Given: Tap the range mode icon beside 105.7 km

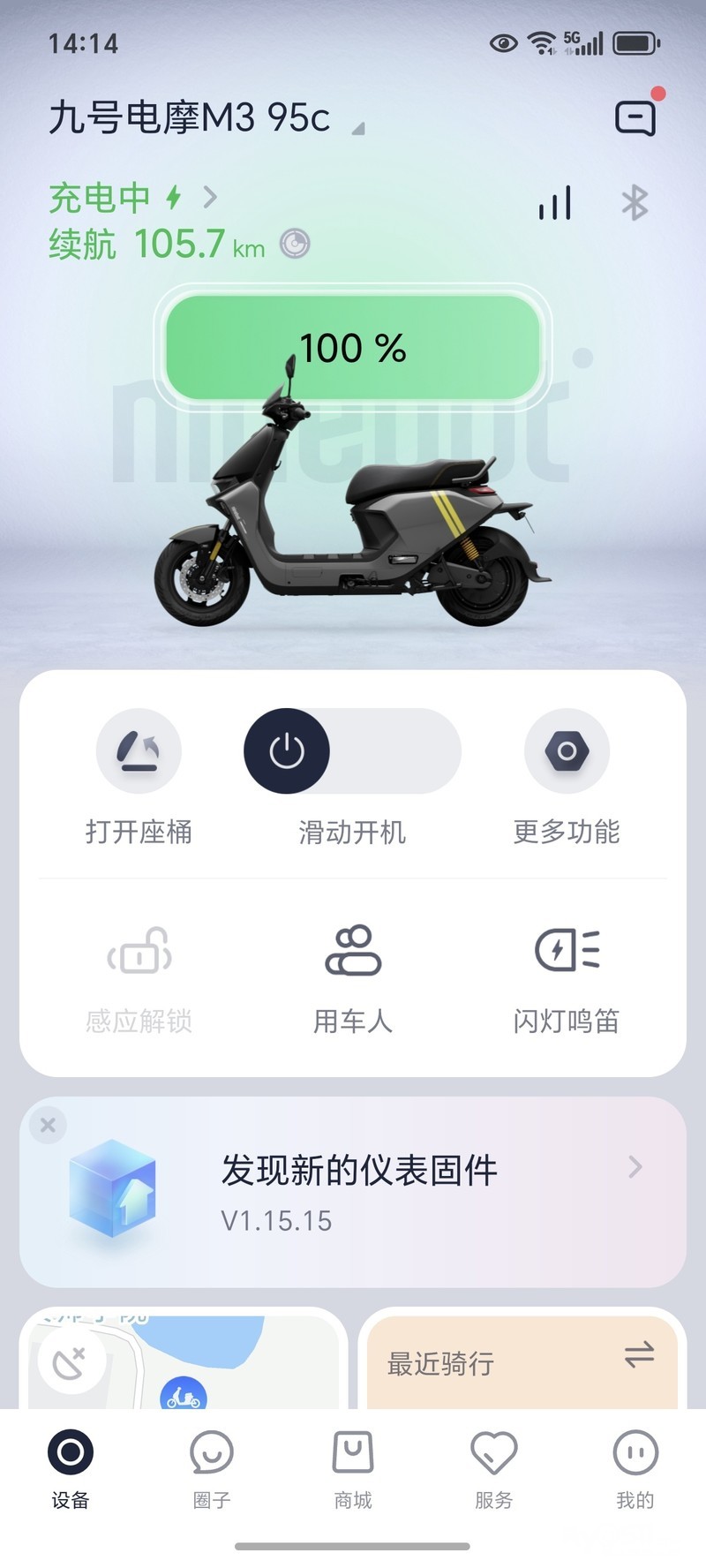Looking at the screenshot, I should tap(295, 243).
